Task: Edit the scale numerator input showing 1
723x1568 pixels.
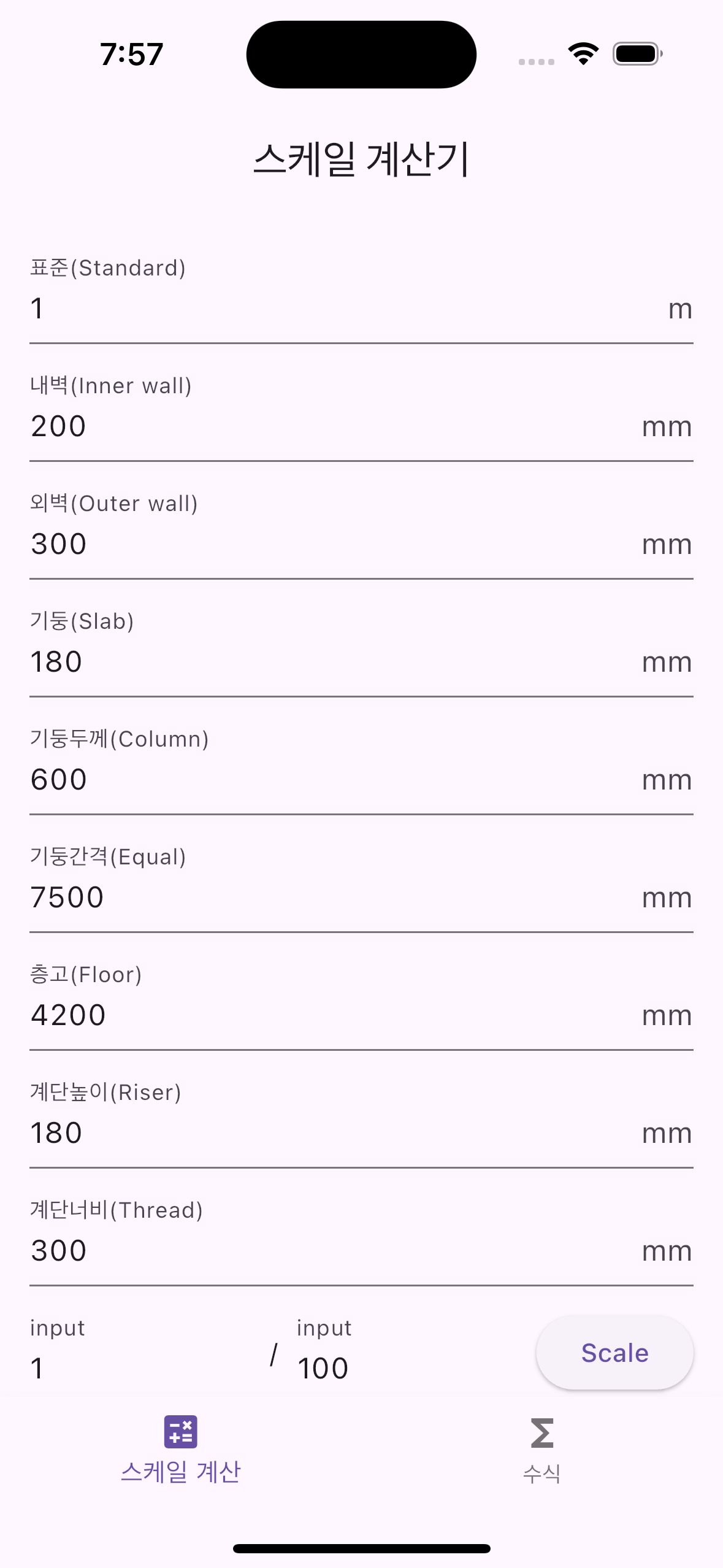Action: tap(141, 1368)
